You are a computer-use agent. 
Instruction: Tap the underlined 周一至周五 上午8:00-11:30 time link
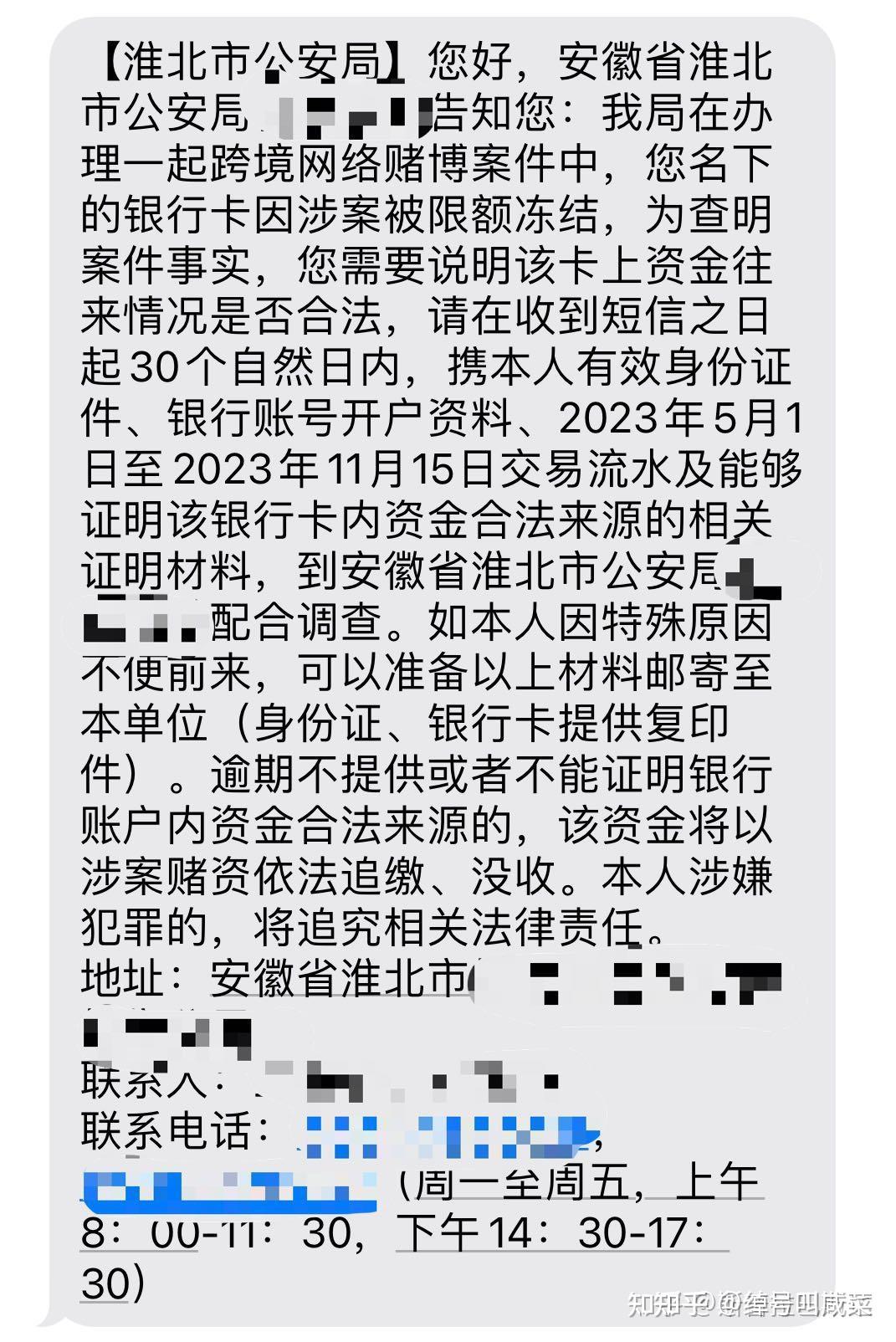coord(579,1183)
